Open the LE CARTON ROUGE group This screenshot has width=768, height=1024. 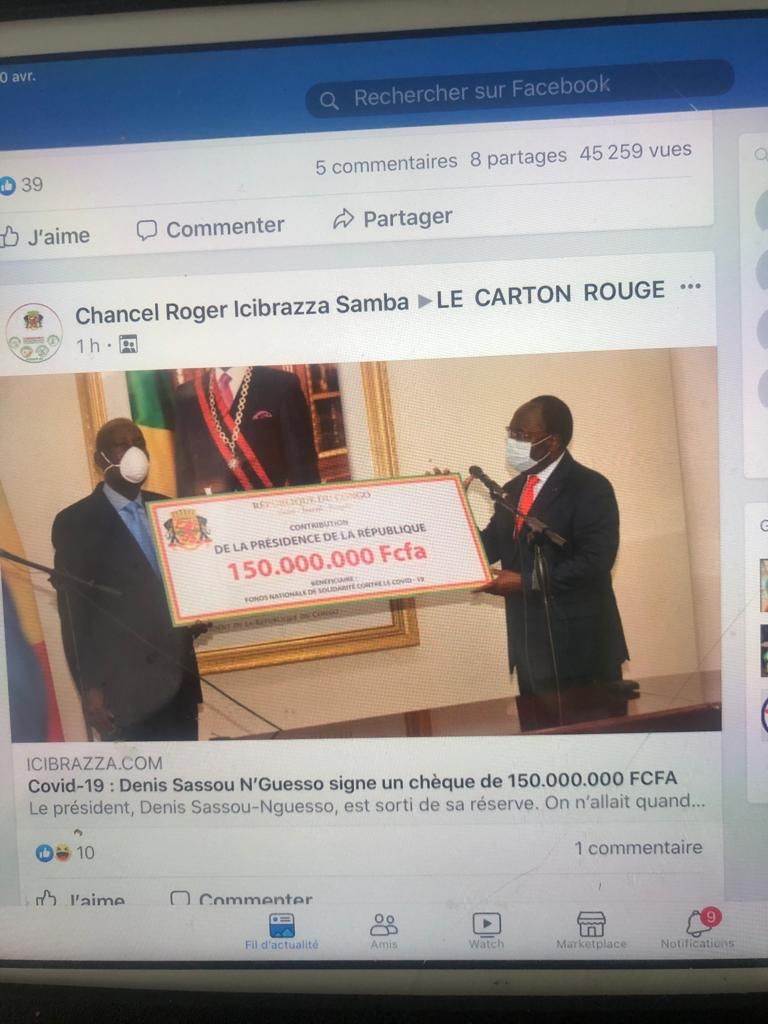(x=550, y=293)
